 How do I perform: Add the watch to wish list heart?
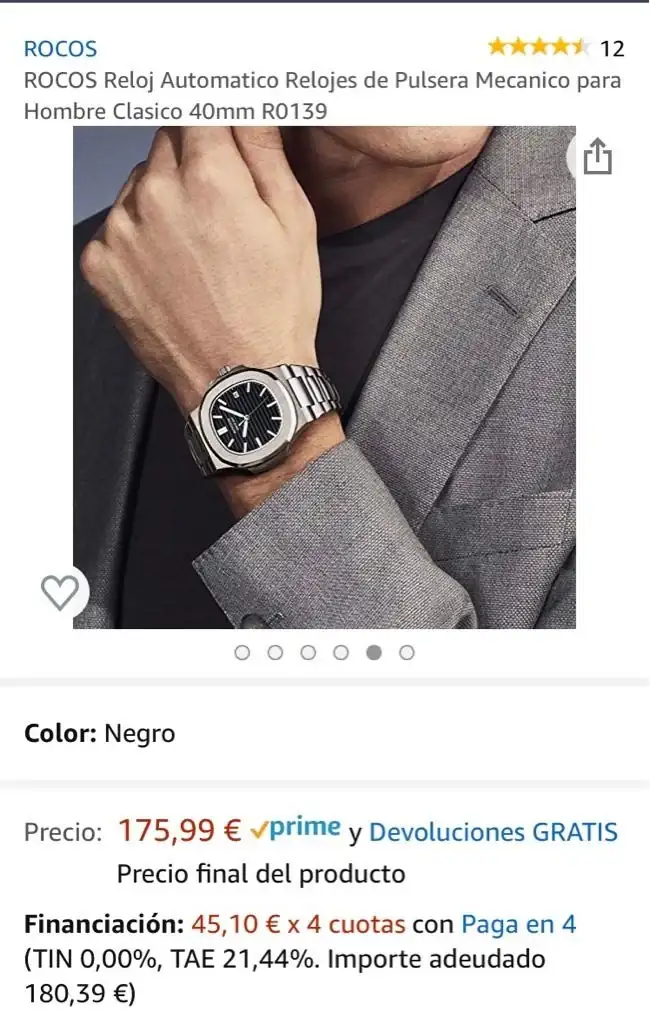point(59,593)
